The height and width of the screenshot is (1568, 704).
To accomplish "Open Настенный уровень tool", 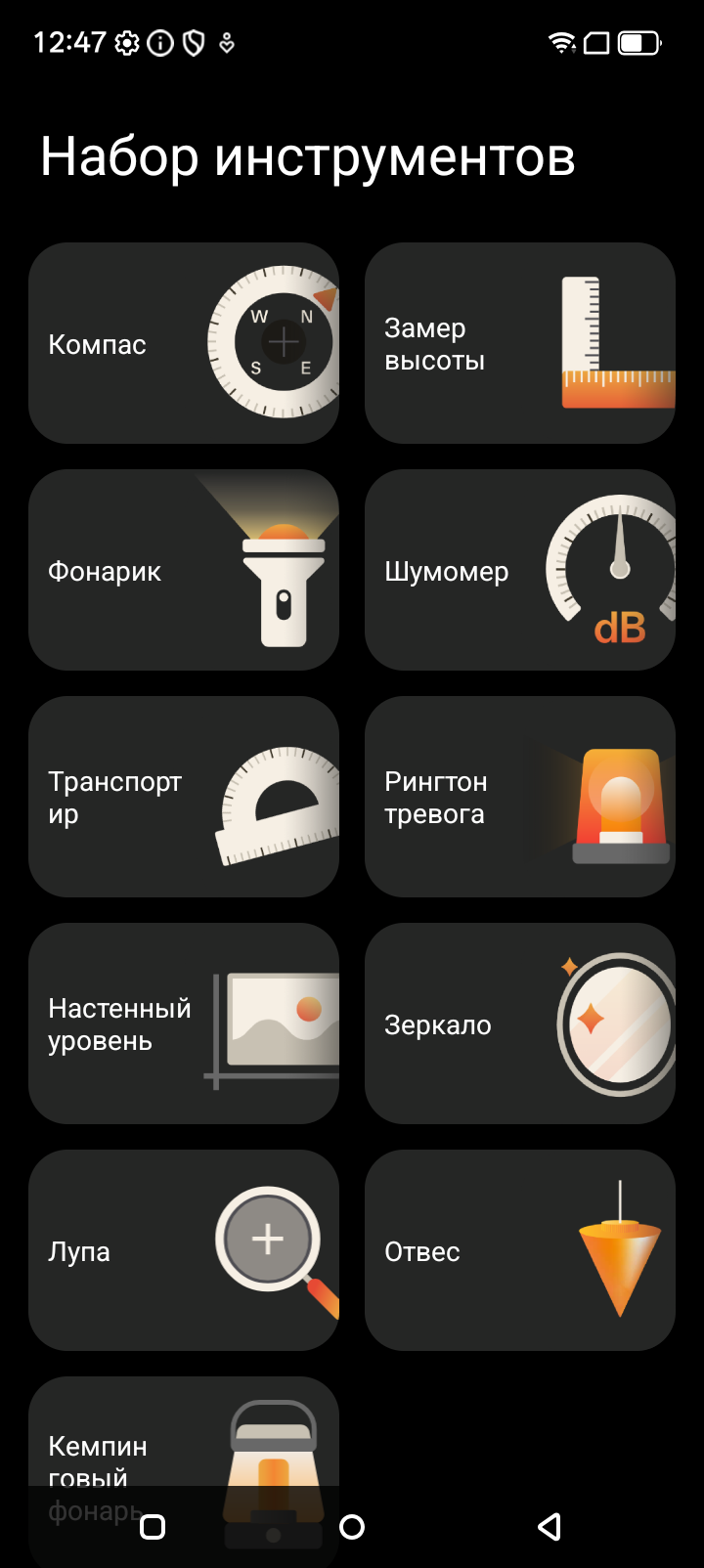I will pos(183,1024).
